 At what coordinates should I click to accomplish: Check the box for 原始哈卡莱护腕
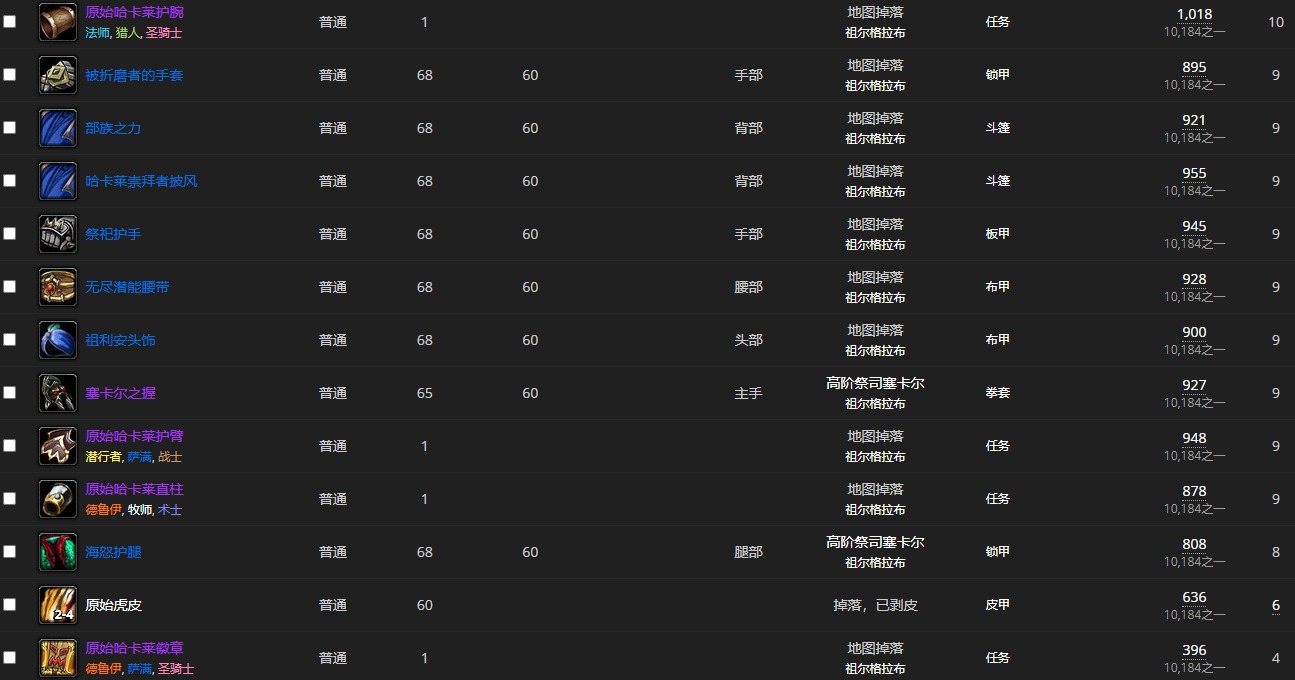click(x=10, y=22)
